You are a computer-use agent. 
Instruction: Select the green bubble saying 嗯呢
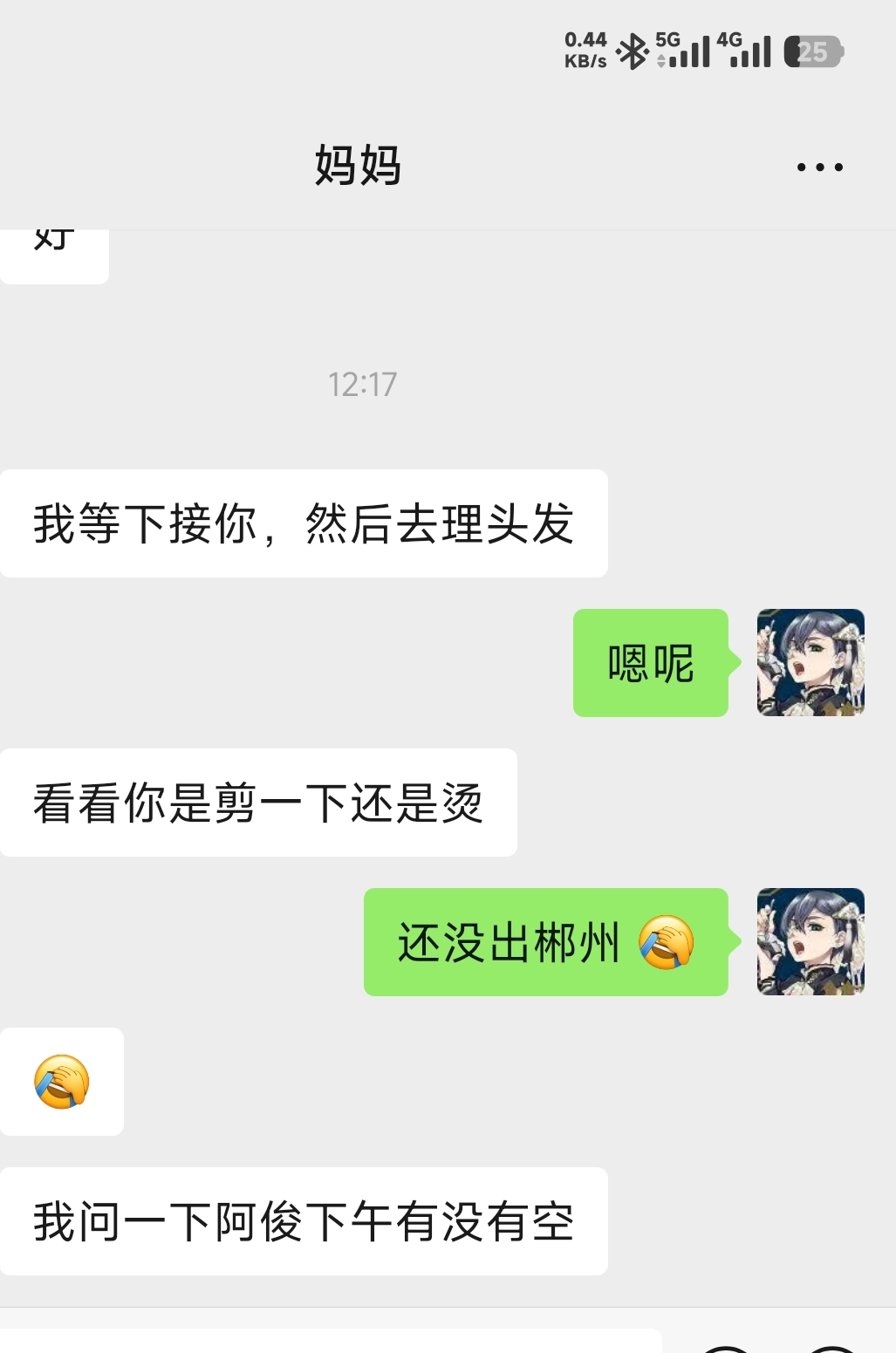click(650, 665)
